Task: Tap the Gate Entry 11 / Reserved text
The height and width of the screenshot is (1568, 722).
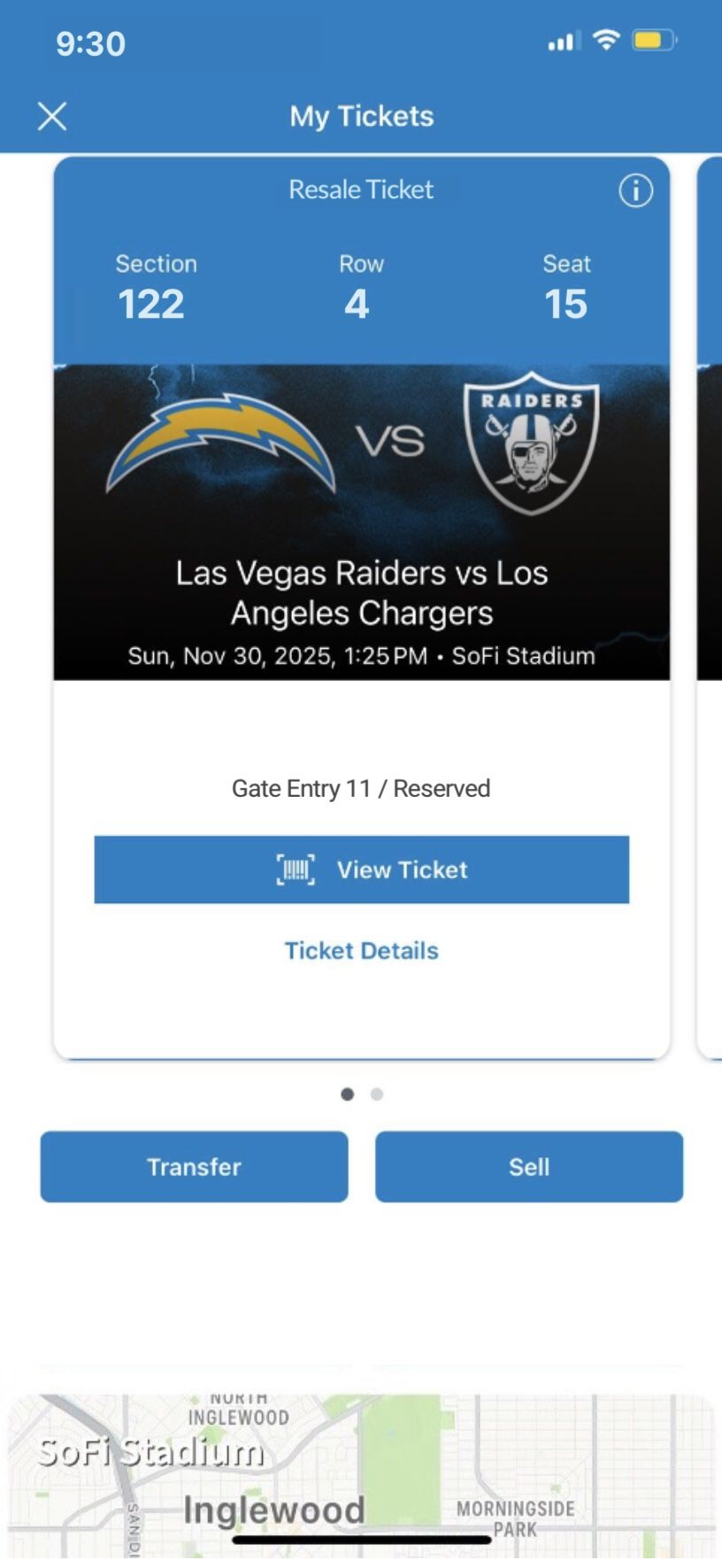Action: (361, 788)
